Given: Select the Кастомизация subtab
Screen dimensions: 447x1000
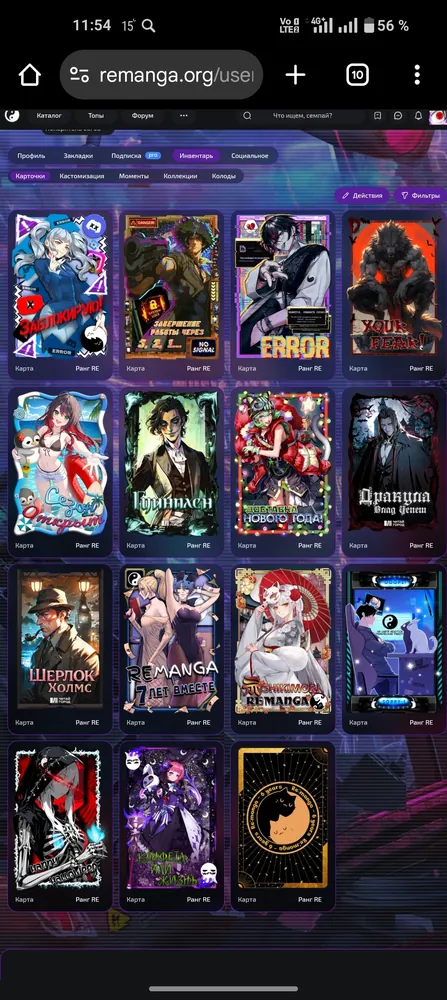Looking at the screenshot, I should coord(82,176).
